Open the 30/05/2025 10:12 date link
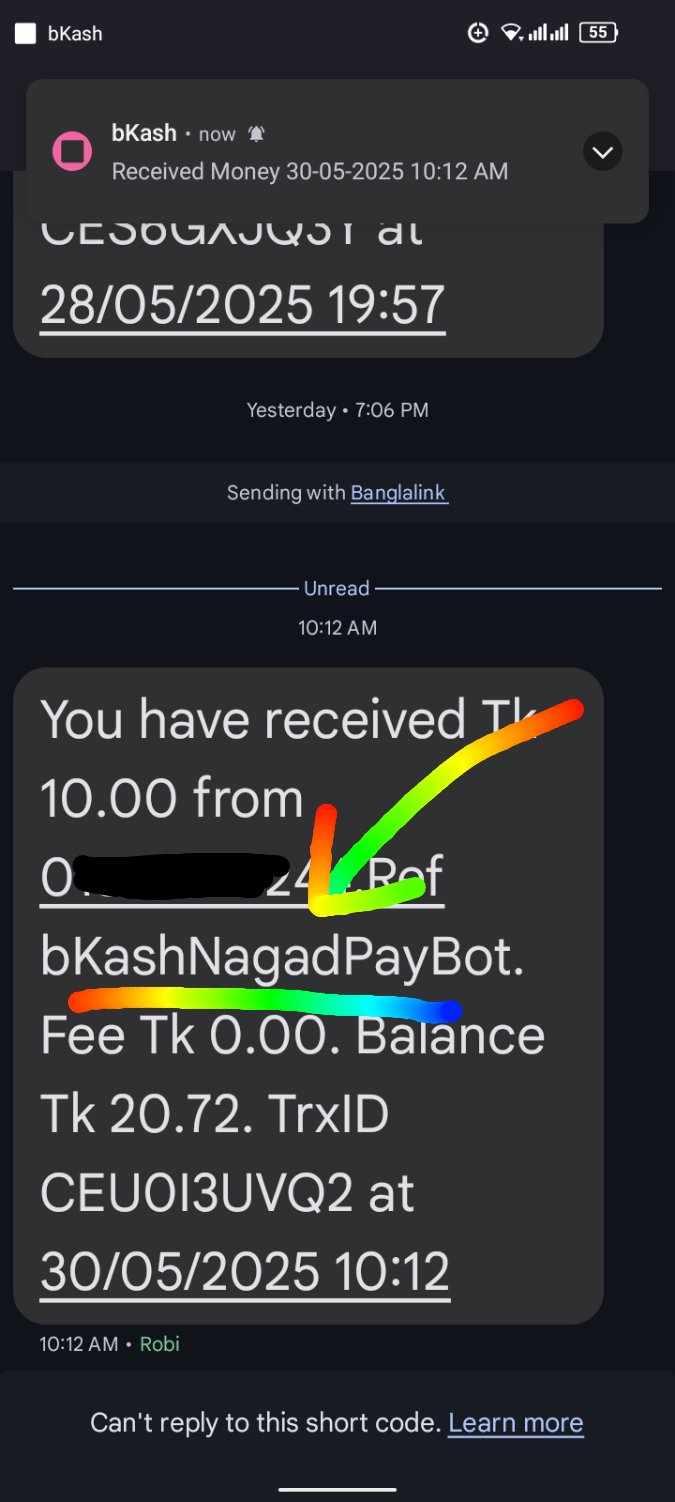This screenshot has width=675, height=1502. [244, 1271]
